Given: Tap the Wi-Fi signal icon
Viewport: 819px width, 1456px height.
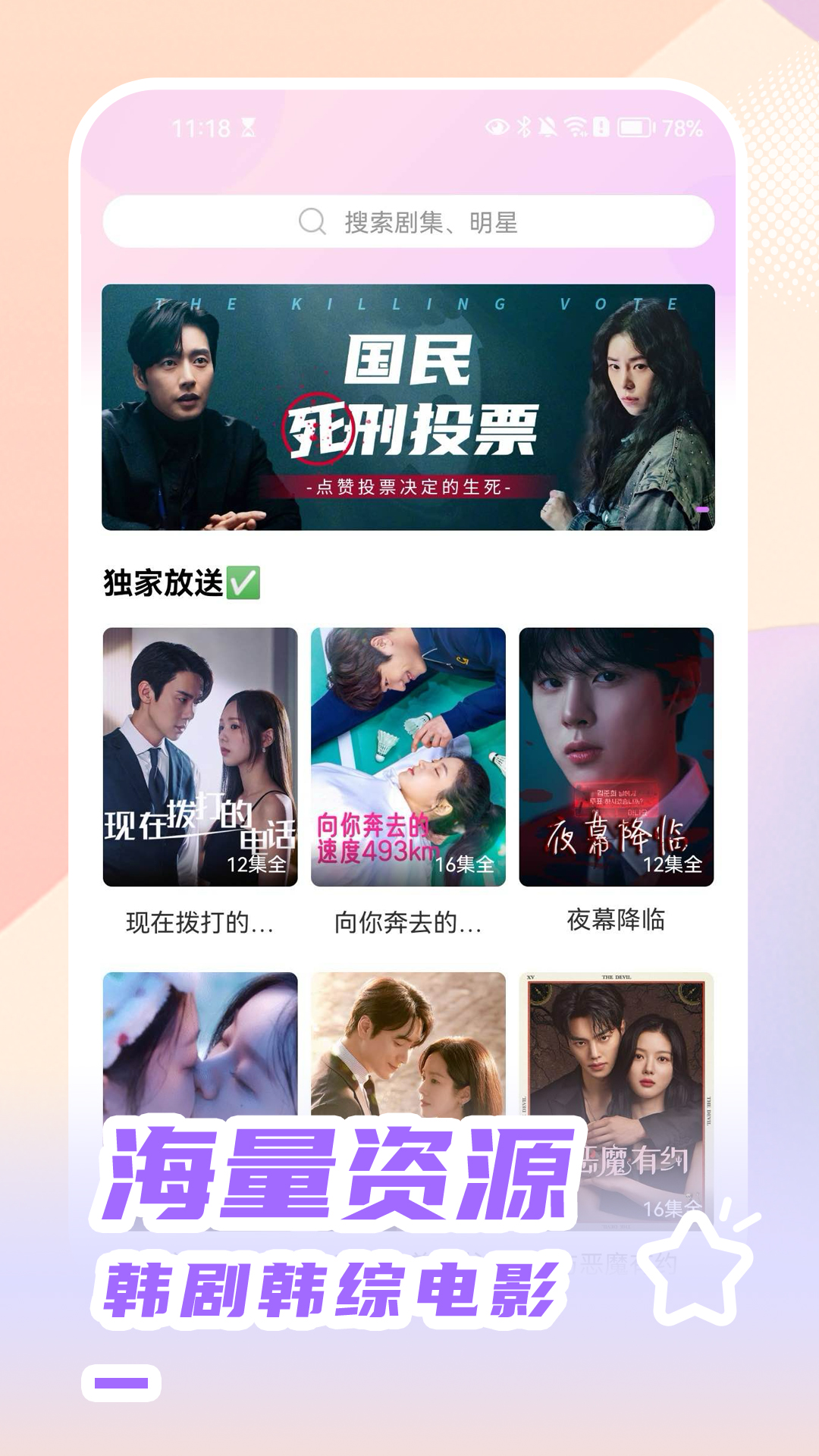Looking at the screenshot, I should coord(576,127).
